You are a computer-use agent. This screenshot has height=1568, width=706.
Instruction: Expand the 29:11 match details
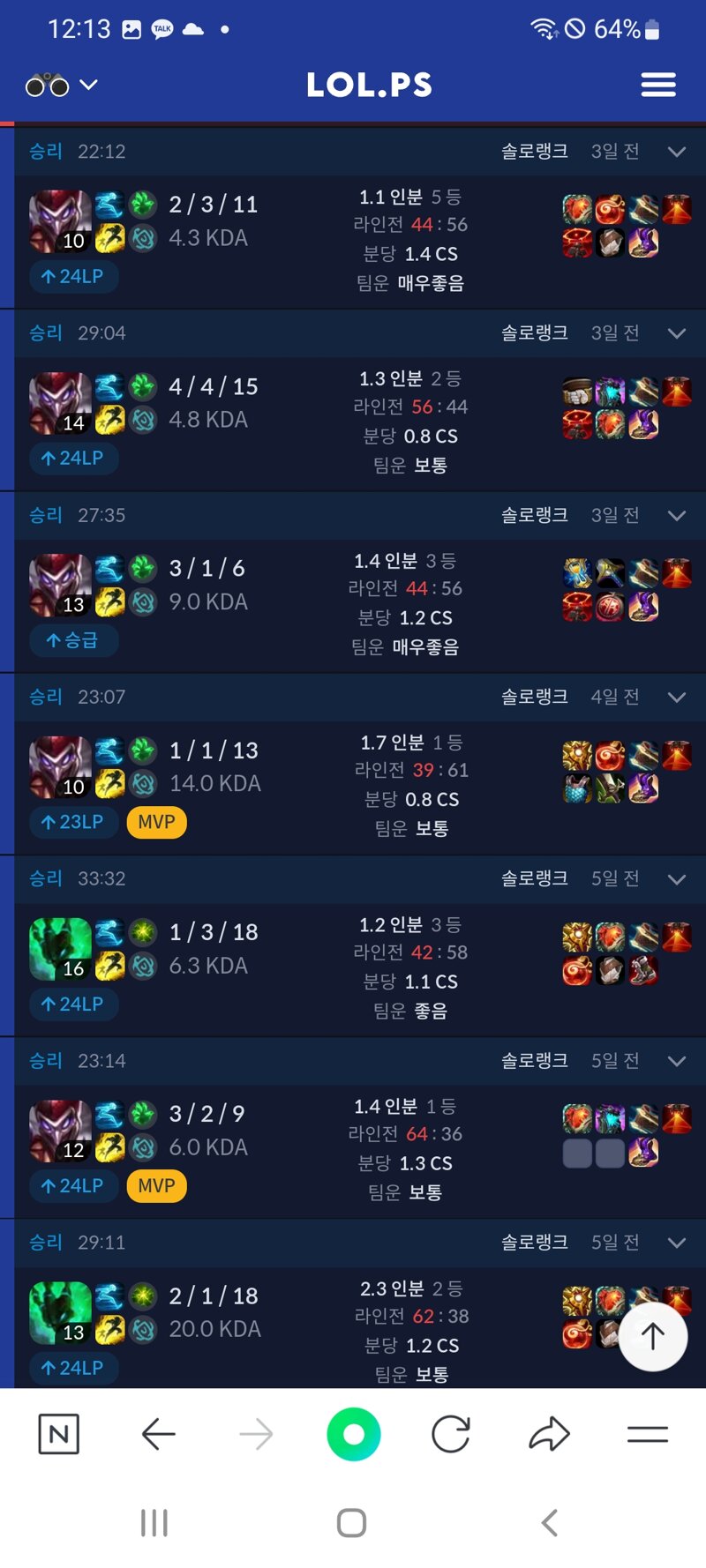(677, 1243)
